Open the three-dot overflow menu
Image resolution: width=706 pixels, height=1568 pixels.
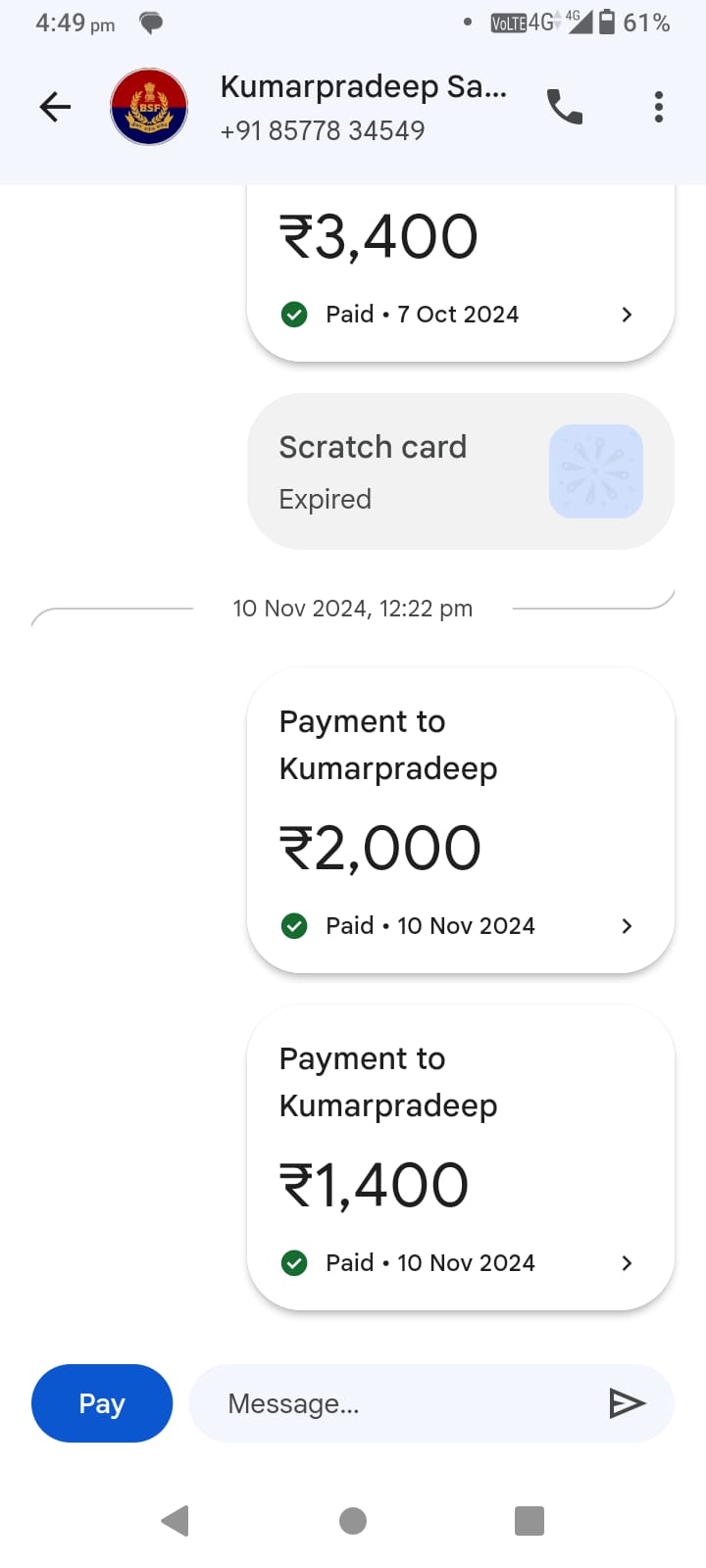pos(658,107)
